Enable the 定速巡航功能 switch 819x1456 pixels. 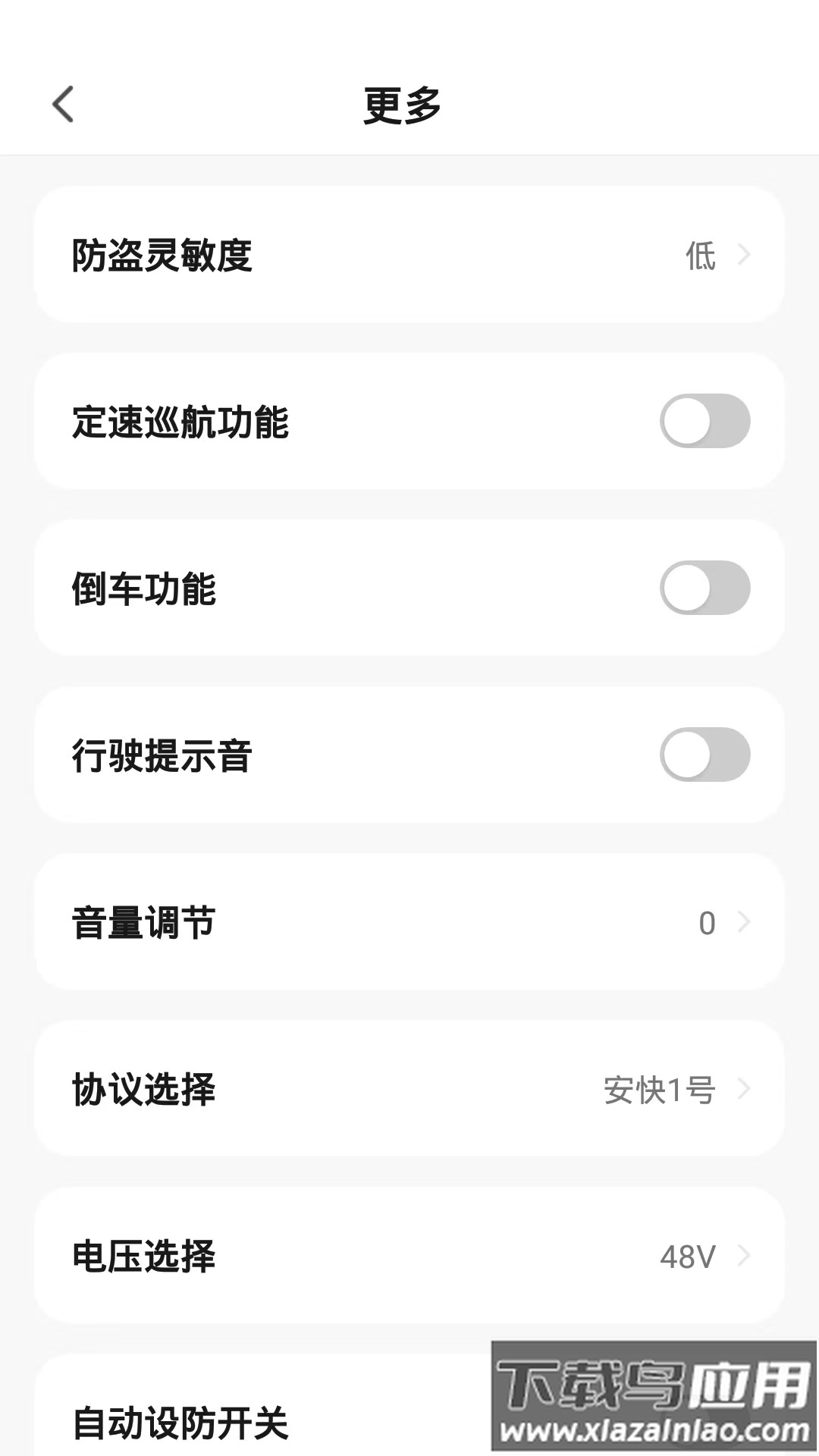[x=704, y=421]
